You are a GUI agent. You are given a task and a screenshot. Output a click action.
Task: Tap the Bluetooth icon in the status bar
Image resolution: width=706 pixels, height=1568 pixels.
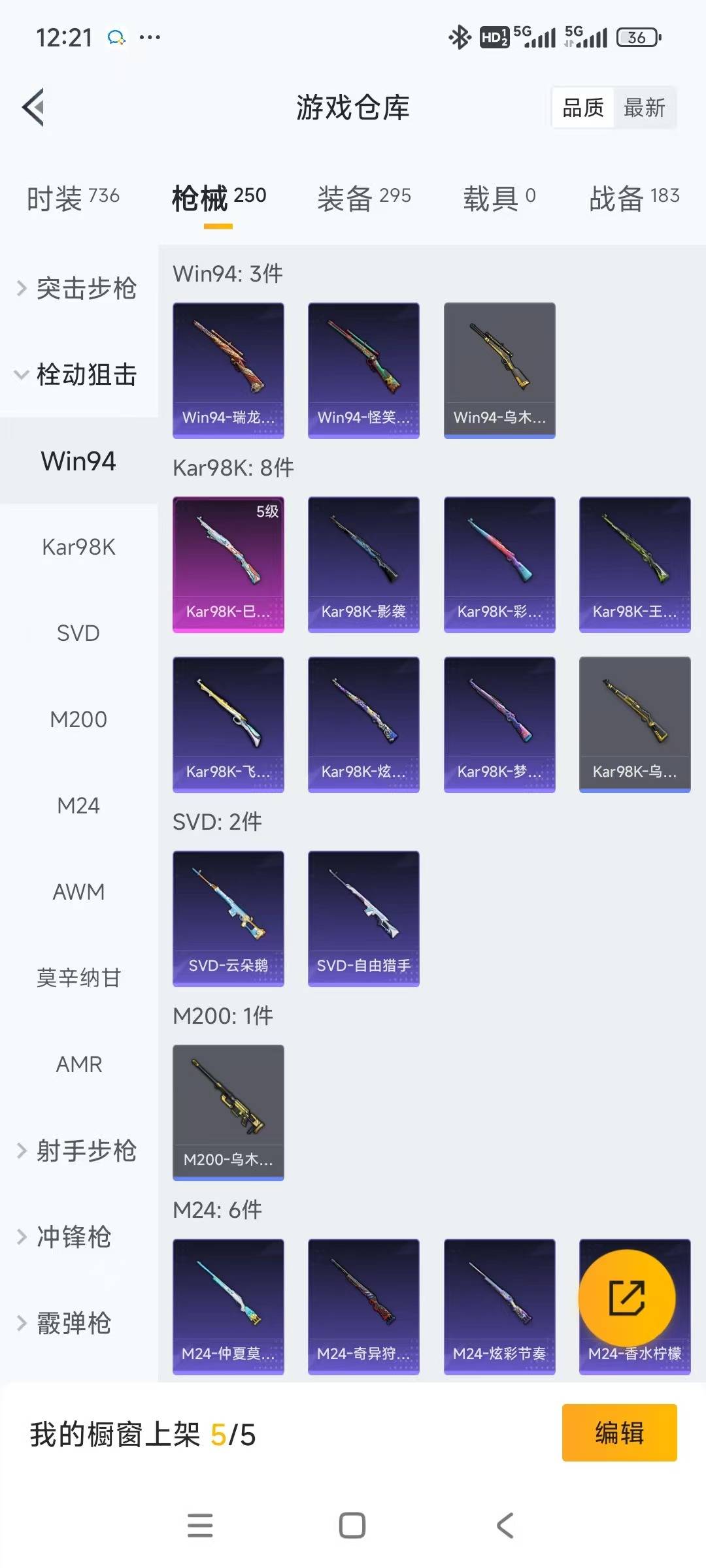coord(460,37)
